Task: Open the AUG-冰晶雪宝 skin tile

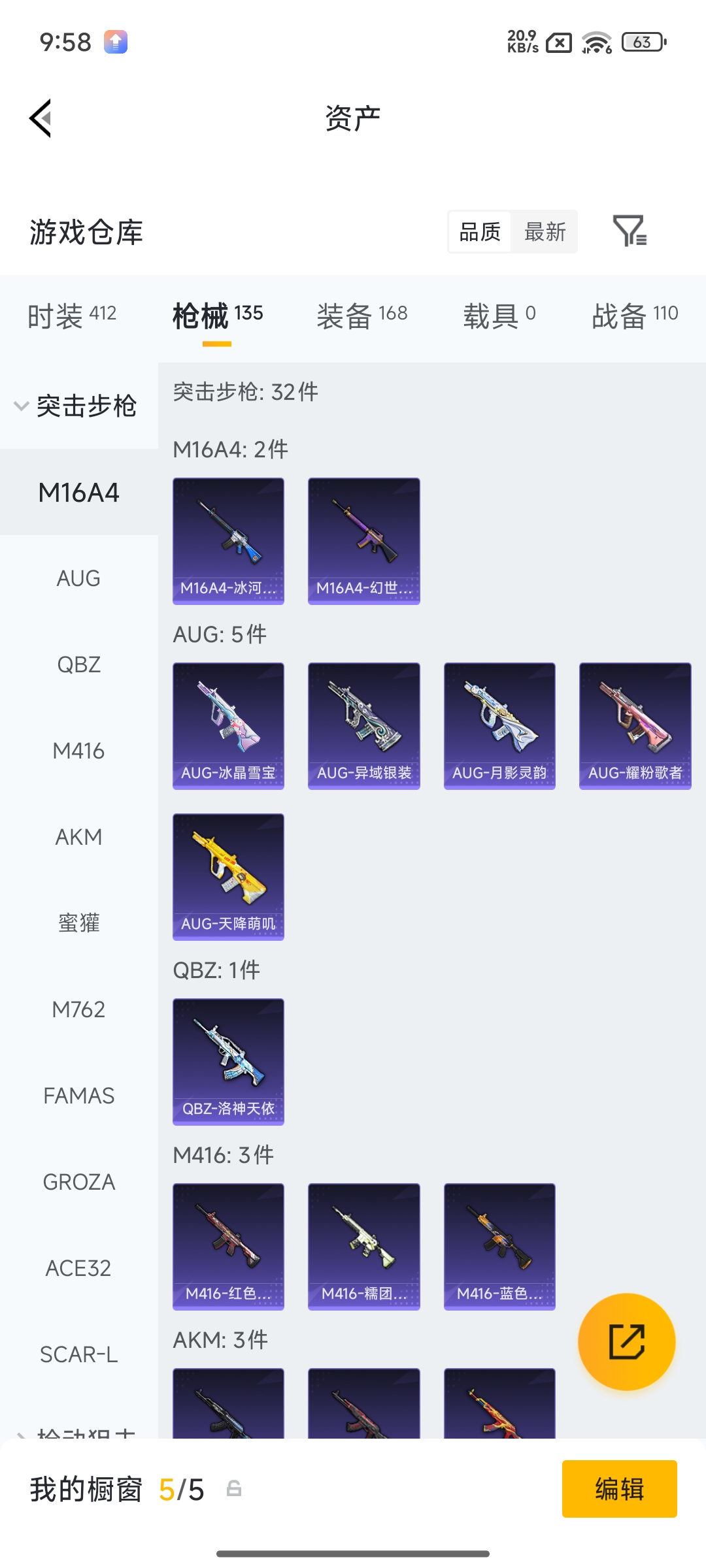Action: (228, 726)
